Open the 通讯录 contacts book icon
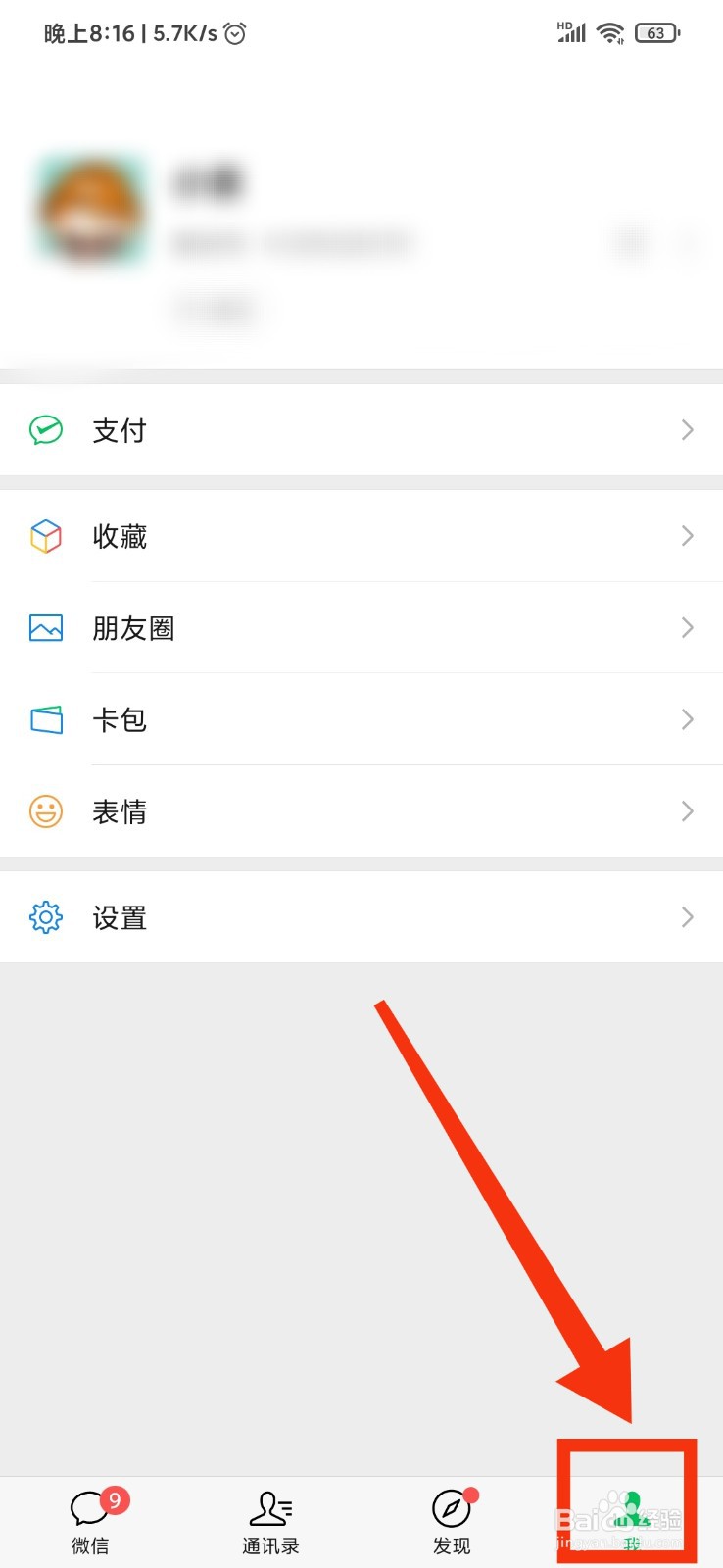This screenshot has height=1568, width=723. (x=270, y=1509)
